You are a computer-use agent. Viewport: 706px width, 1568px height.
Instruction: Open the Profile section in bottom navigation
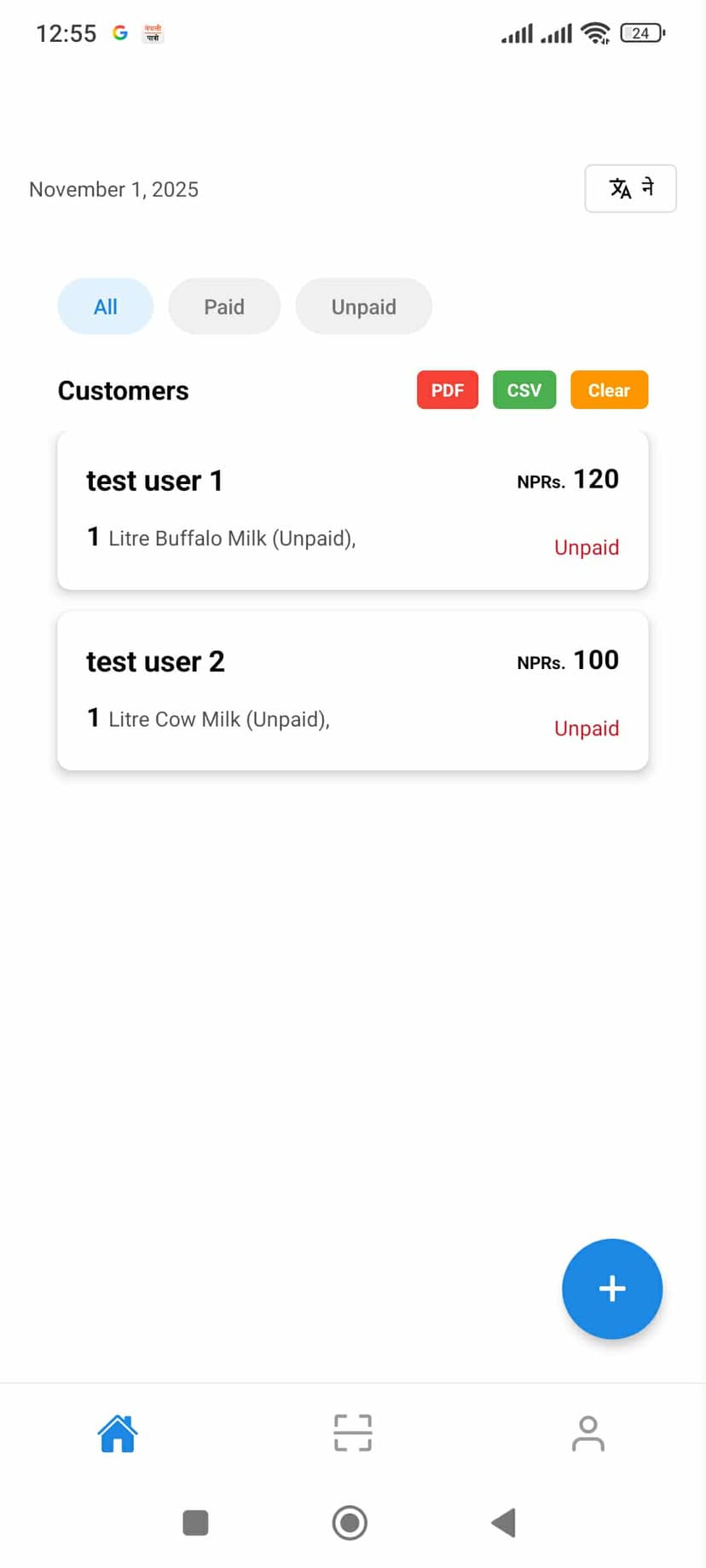(x=587, y=1433)
